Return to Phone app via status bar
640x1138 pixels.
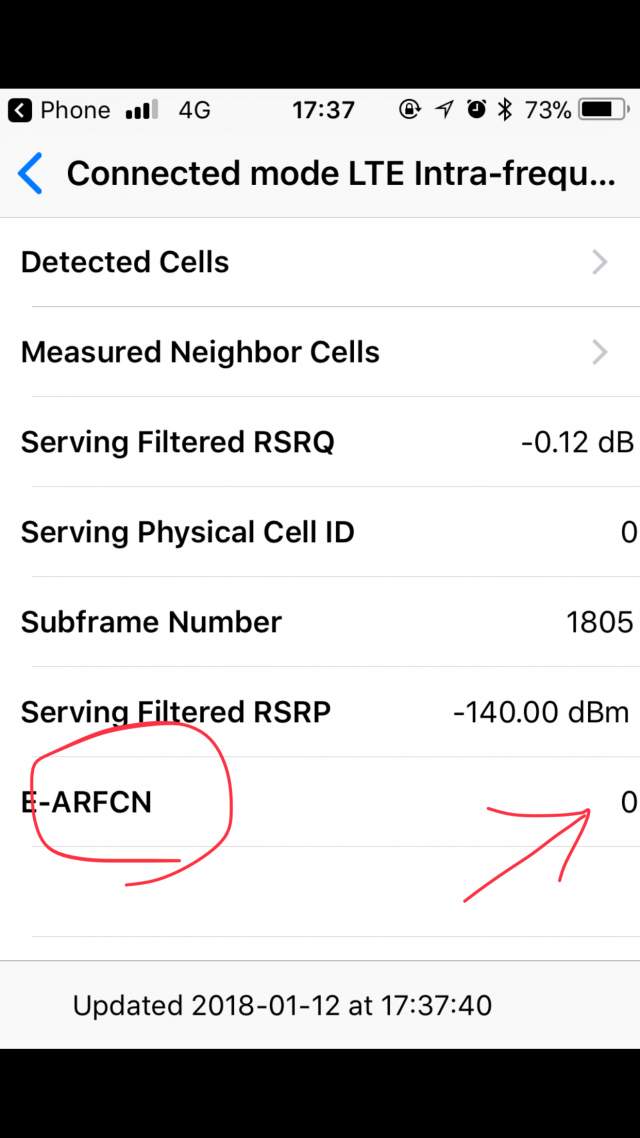tap(59, 110)
